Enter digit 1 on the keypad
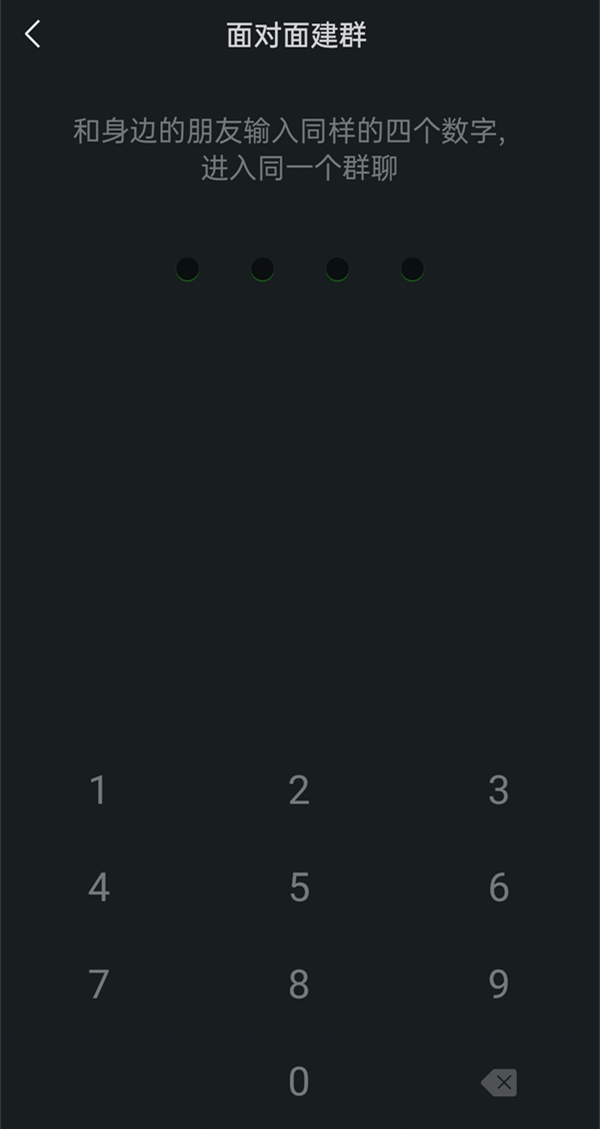This screenshot has width=600, height=1129. (98, 791)
